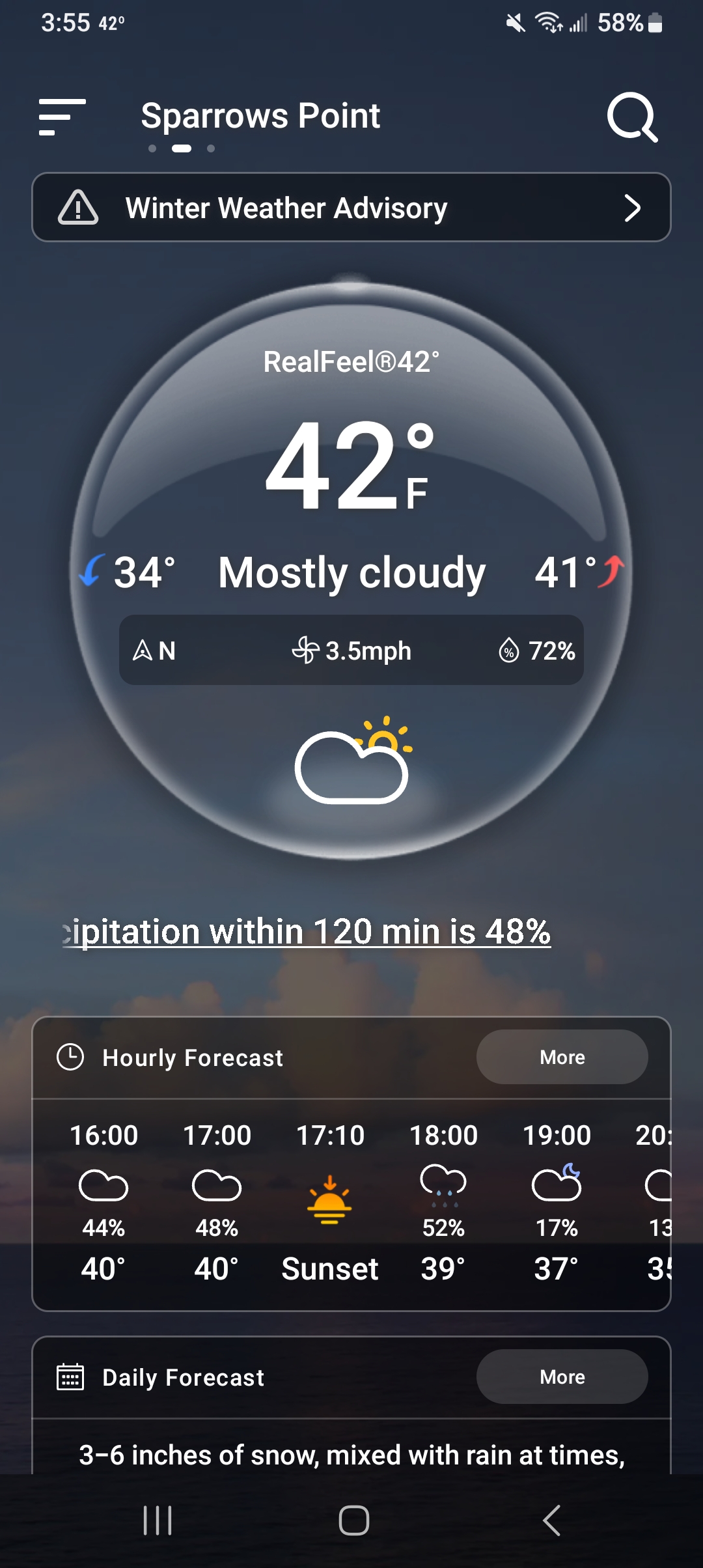The width and height of the screenshot is (703, 1568).
Task: Select the 19:00 hourly forecast entry
Action: click(x=557, y=1203)
